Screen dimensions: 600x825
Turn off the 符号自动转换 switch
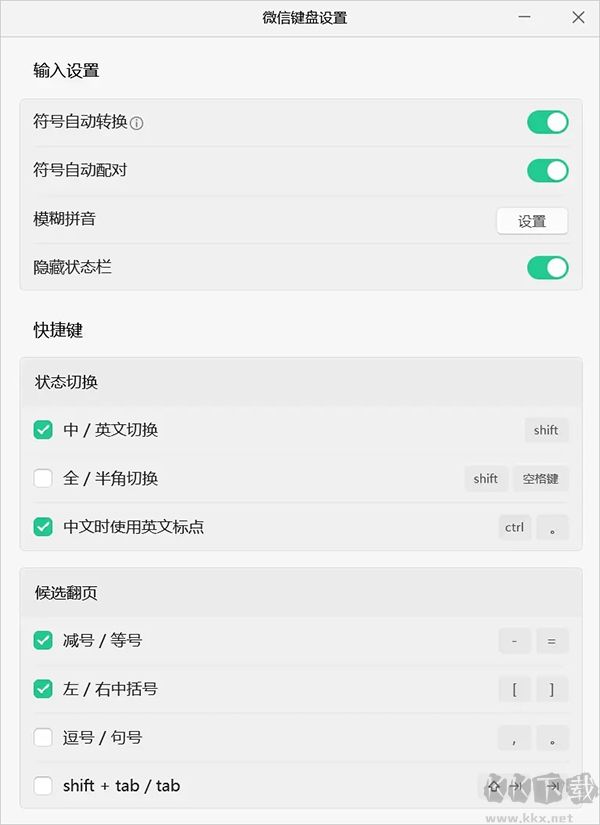(x=547, y=122)
